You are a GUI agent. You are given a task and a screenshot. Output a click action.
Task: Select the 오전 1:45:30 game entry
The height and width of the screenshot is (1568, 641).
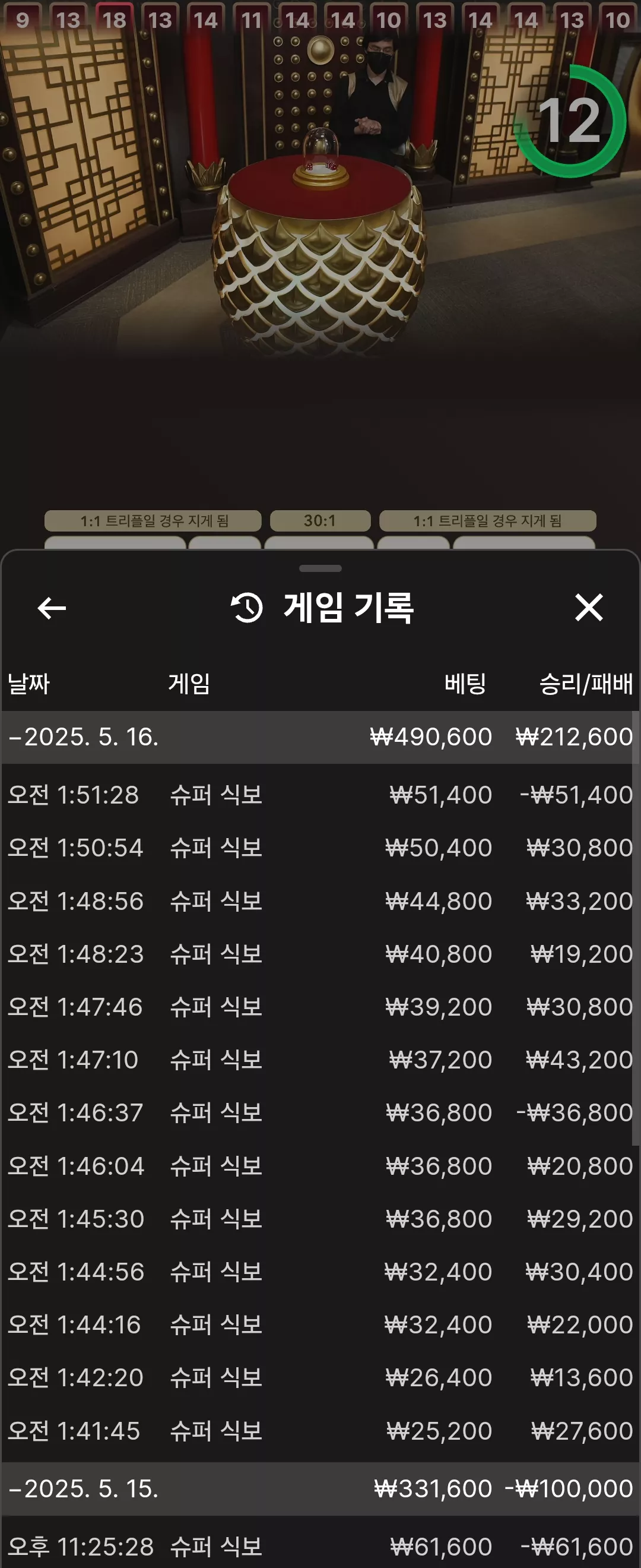tap(320, 1219)
